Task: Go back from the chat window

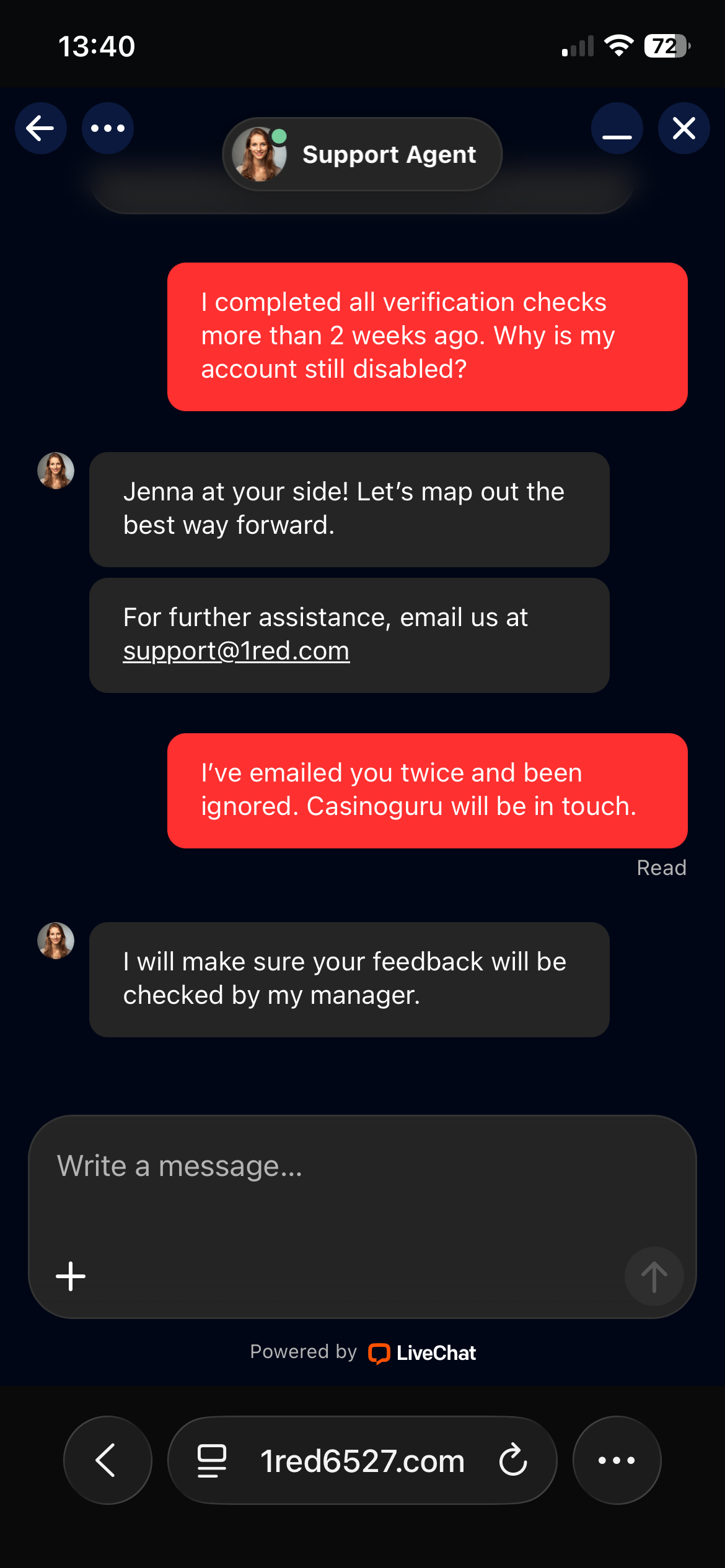Action: pyautogui.click(x=41, y=128)
